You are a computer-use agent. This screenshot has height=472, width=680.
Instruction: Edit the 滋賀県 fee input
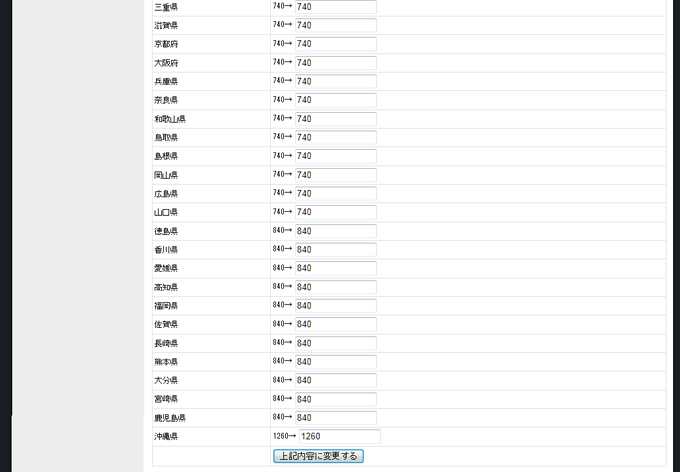335,25
